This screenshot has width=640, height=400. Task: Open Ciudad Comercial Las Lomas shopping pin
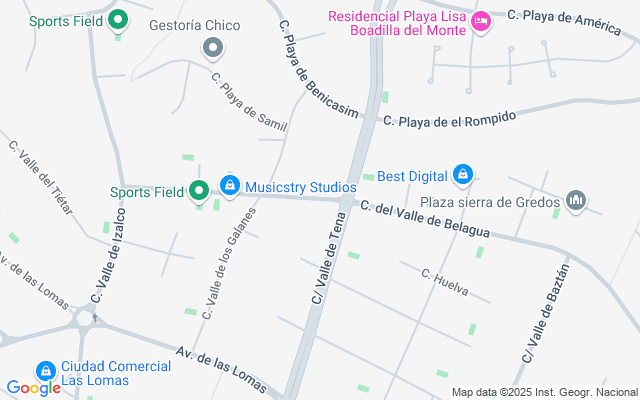coord(45,371)
